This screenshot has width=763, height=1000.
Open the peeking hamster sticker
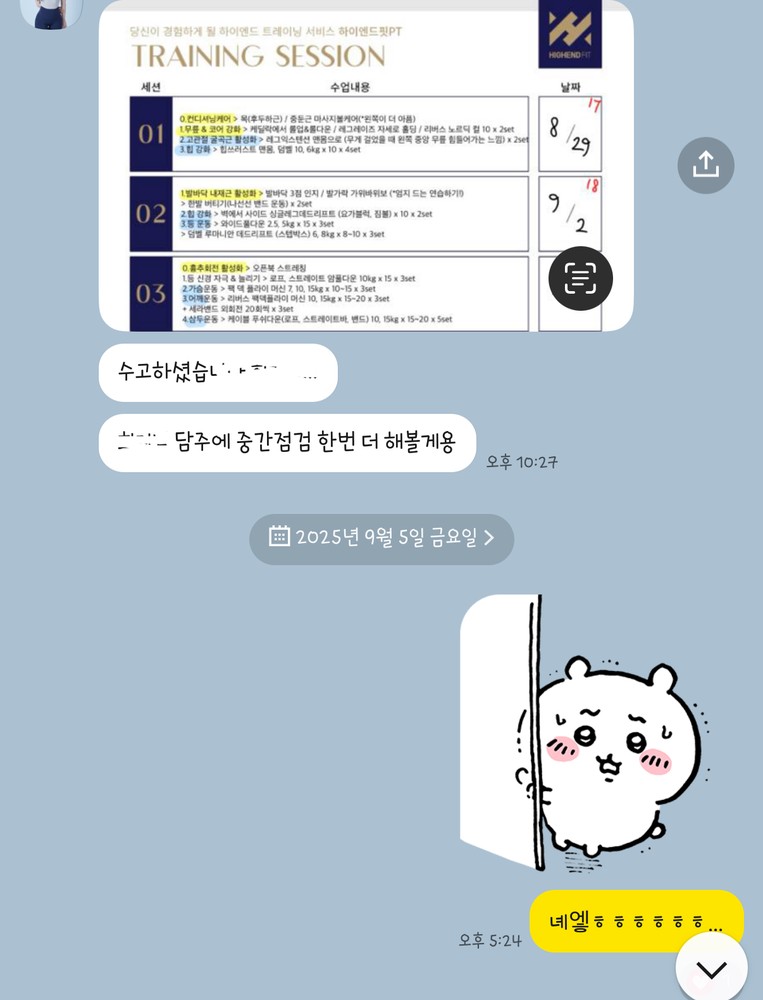tap(590, 735)
